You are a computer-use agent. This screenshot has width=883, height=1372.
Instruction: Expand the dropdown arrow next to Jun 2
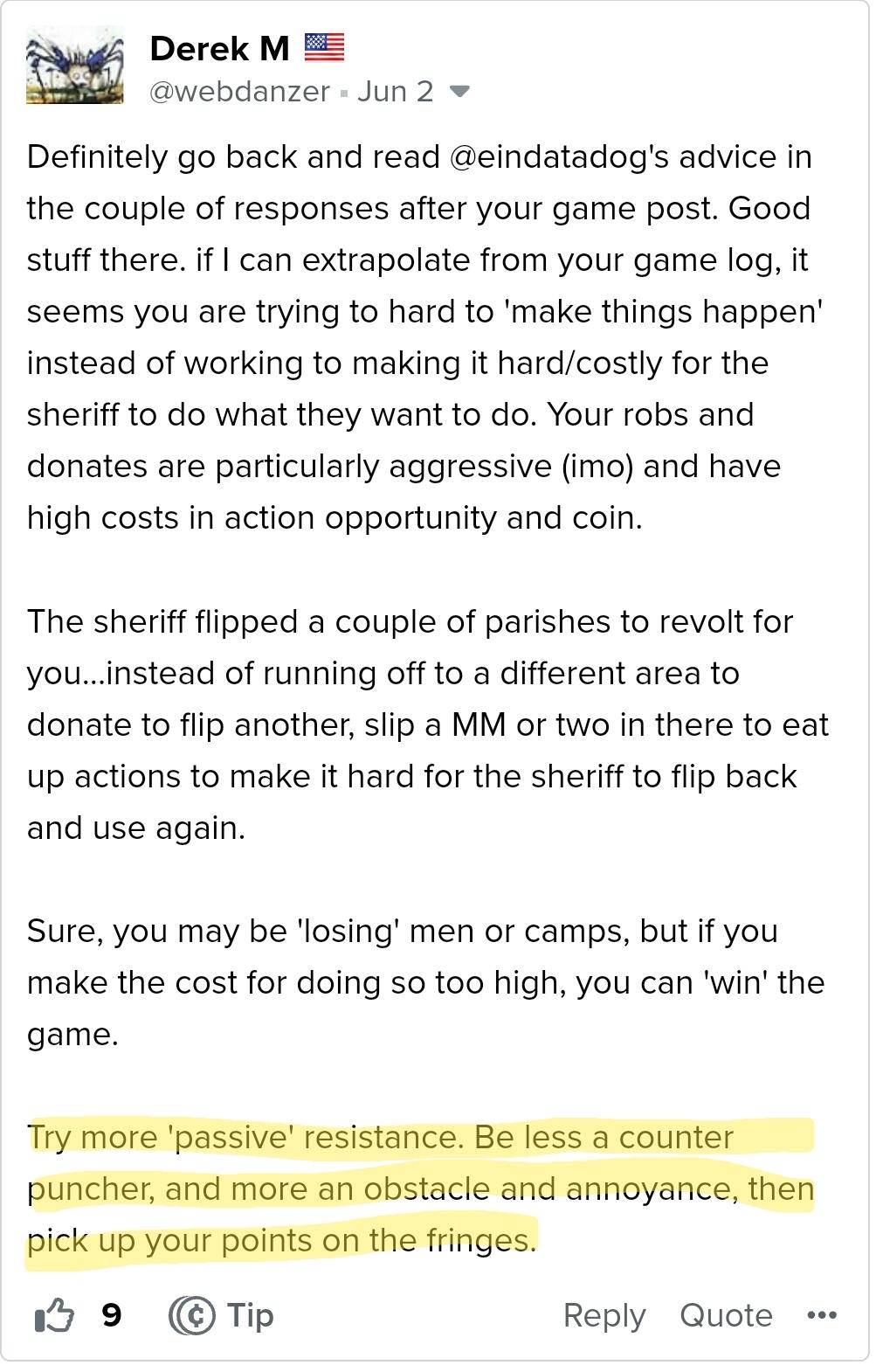point(459,91)
